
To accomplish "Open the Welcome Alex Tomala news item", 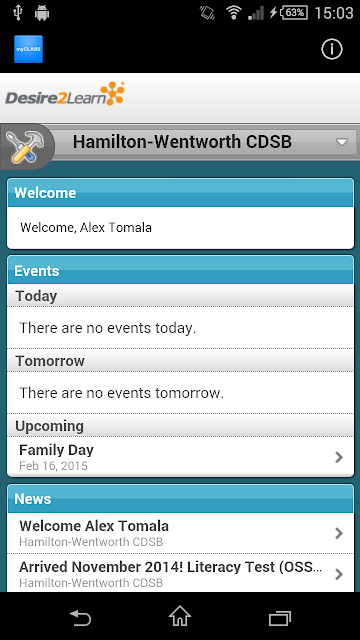I will click(x=180, y=533).
